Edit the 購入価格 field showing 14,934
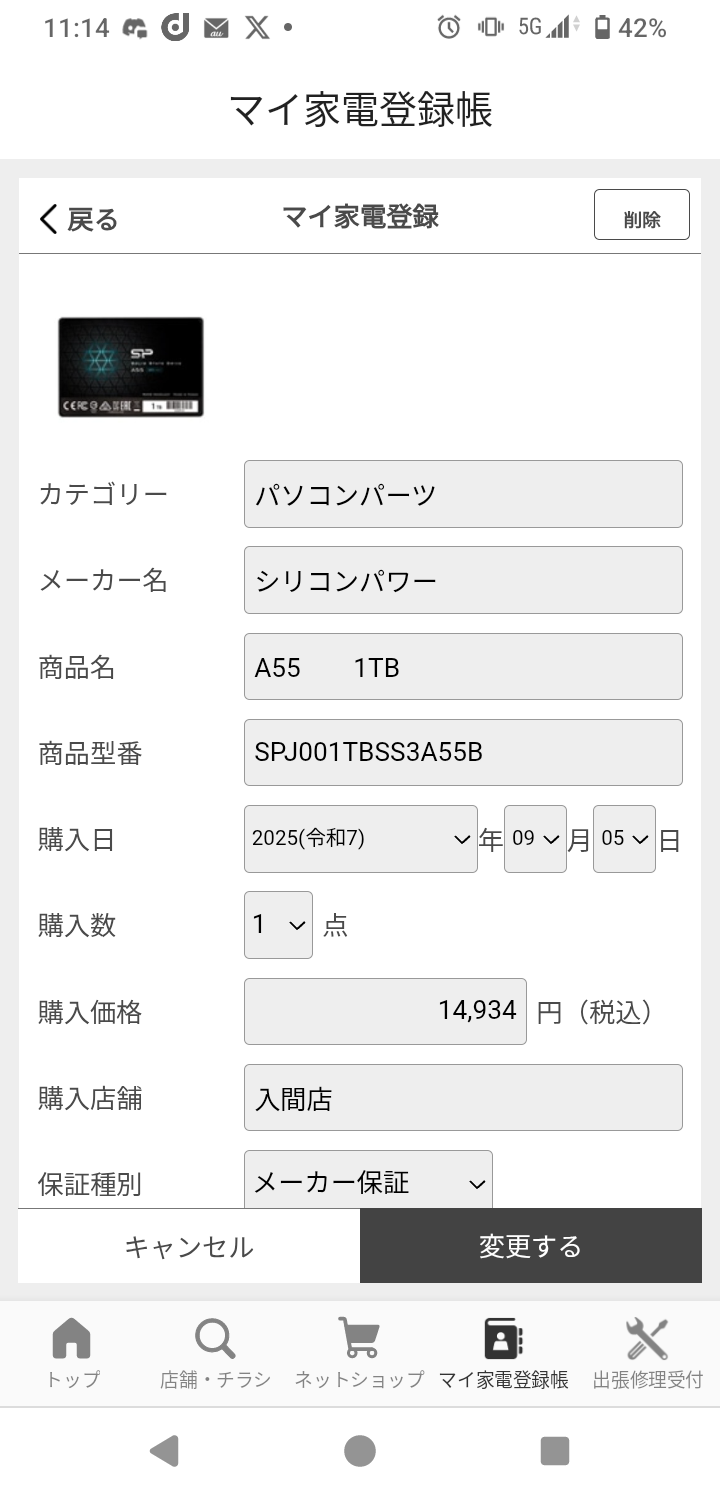This screenshot has height=1496, width=720. [385, 1011]
